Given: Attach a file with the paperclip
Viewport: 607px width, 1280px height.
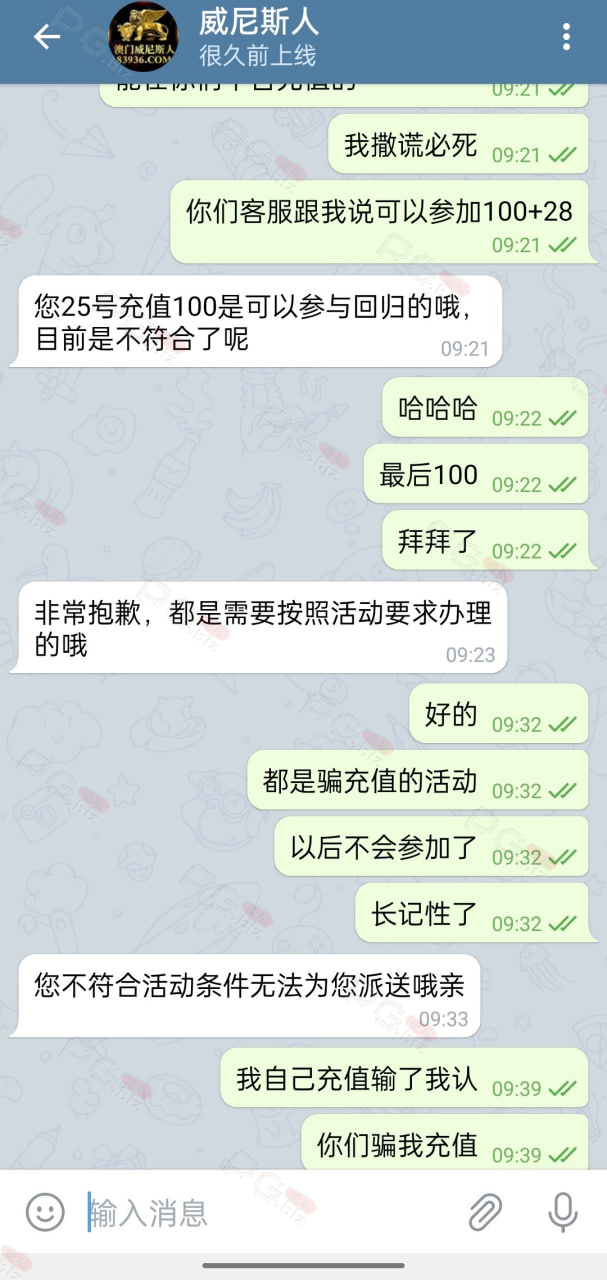Looking at the screenshot, I should click(485, 1213).
